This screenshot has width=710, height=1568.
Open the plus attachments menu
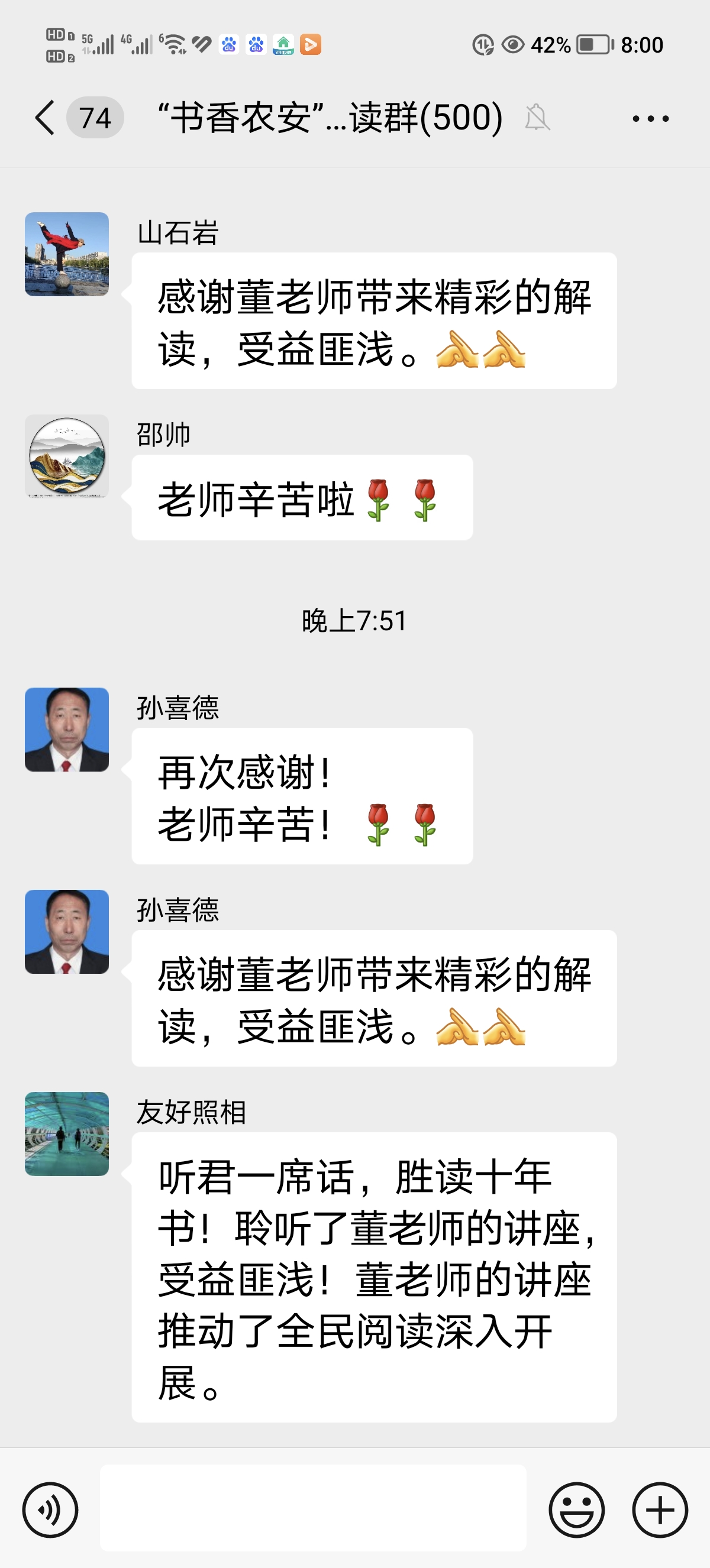660,1510
